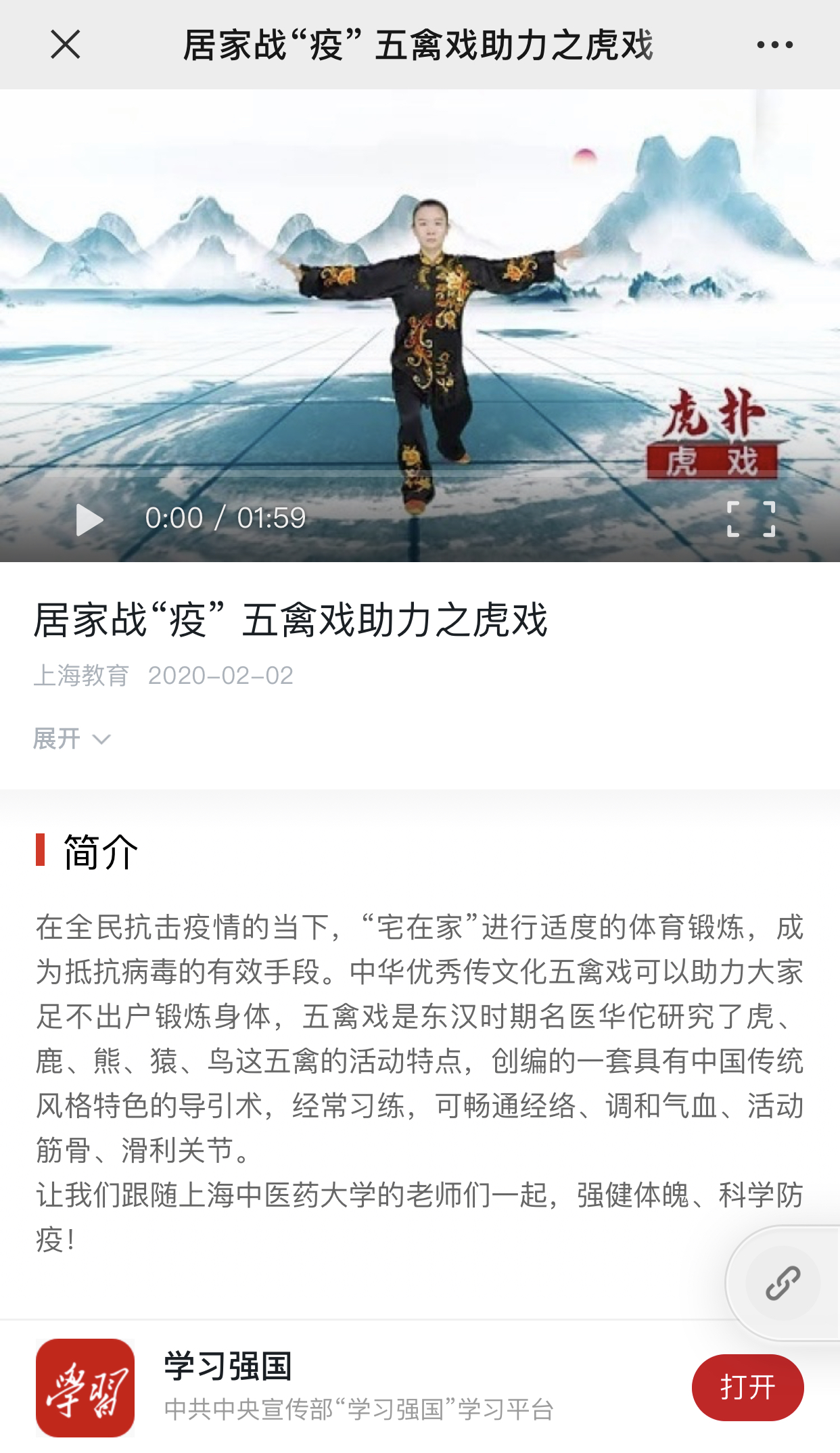840x1453 pixels.
Task: Open the three-dot more options menu
Action: pyautogui.click(x=774, y=45)
